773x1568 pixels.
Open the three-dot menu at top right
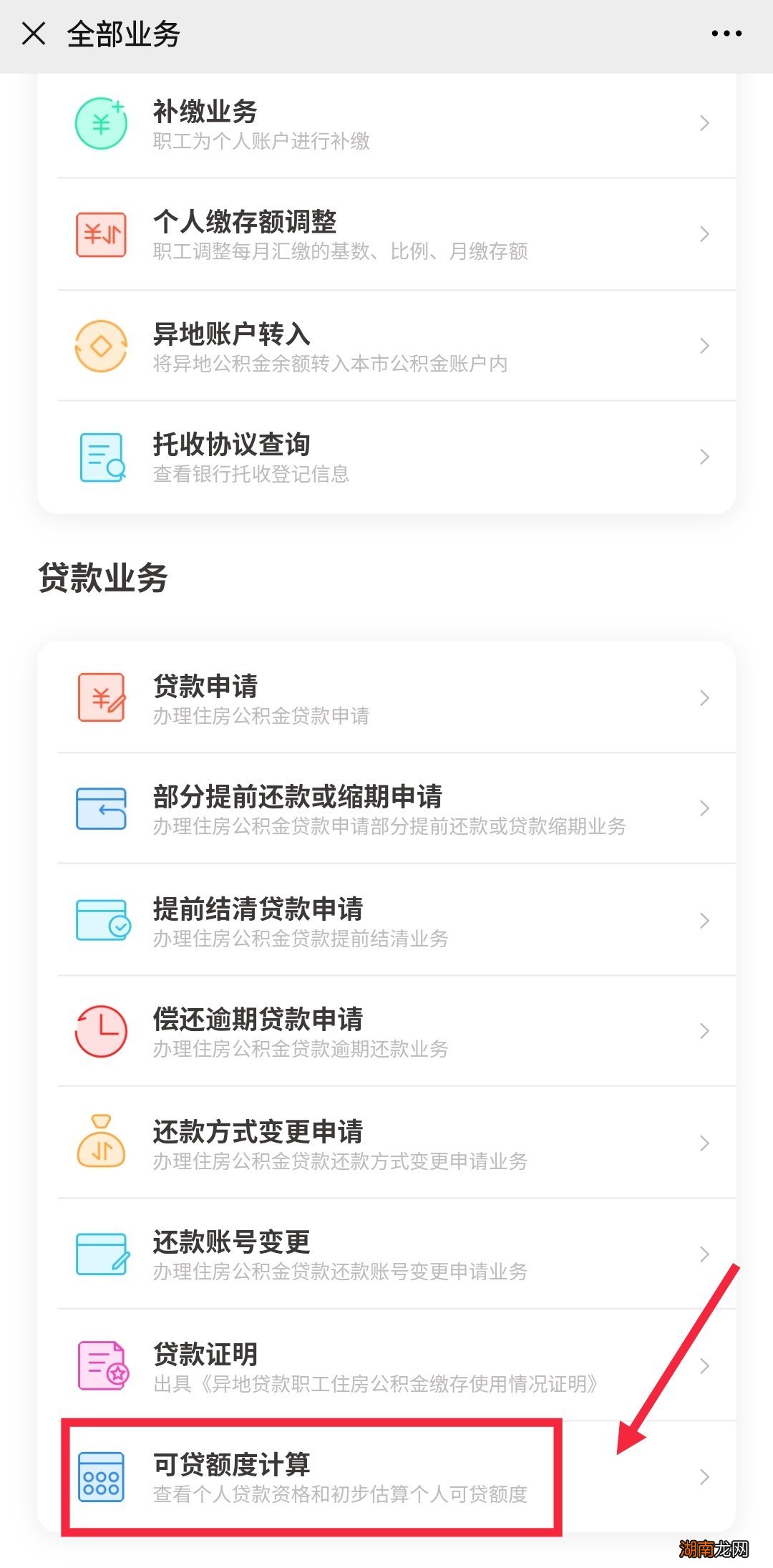[726, 33]
